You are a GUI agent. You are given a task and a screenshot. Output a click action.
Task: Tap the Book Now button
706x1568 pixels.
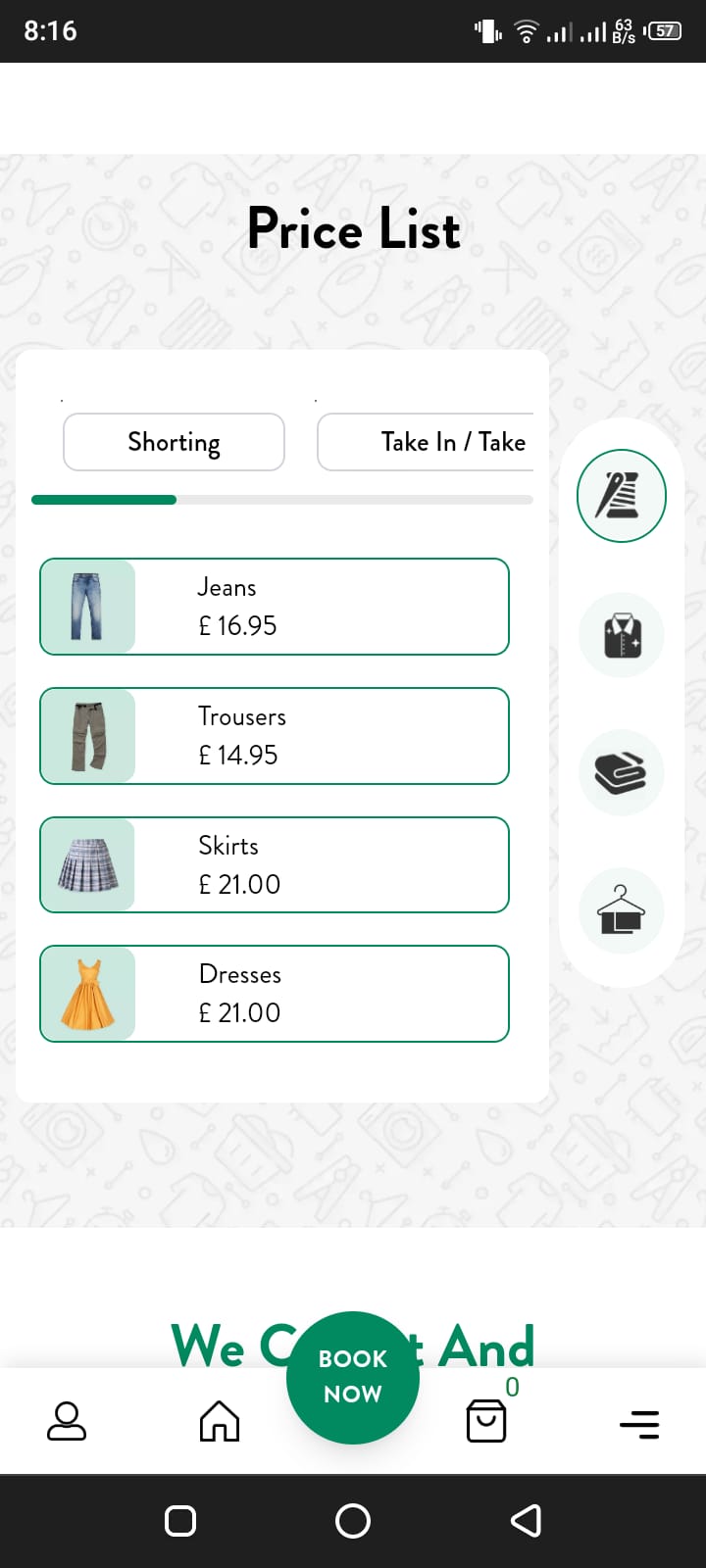(353, 1377)
